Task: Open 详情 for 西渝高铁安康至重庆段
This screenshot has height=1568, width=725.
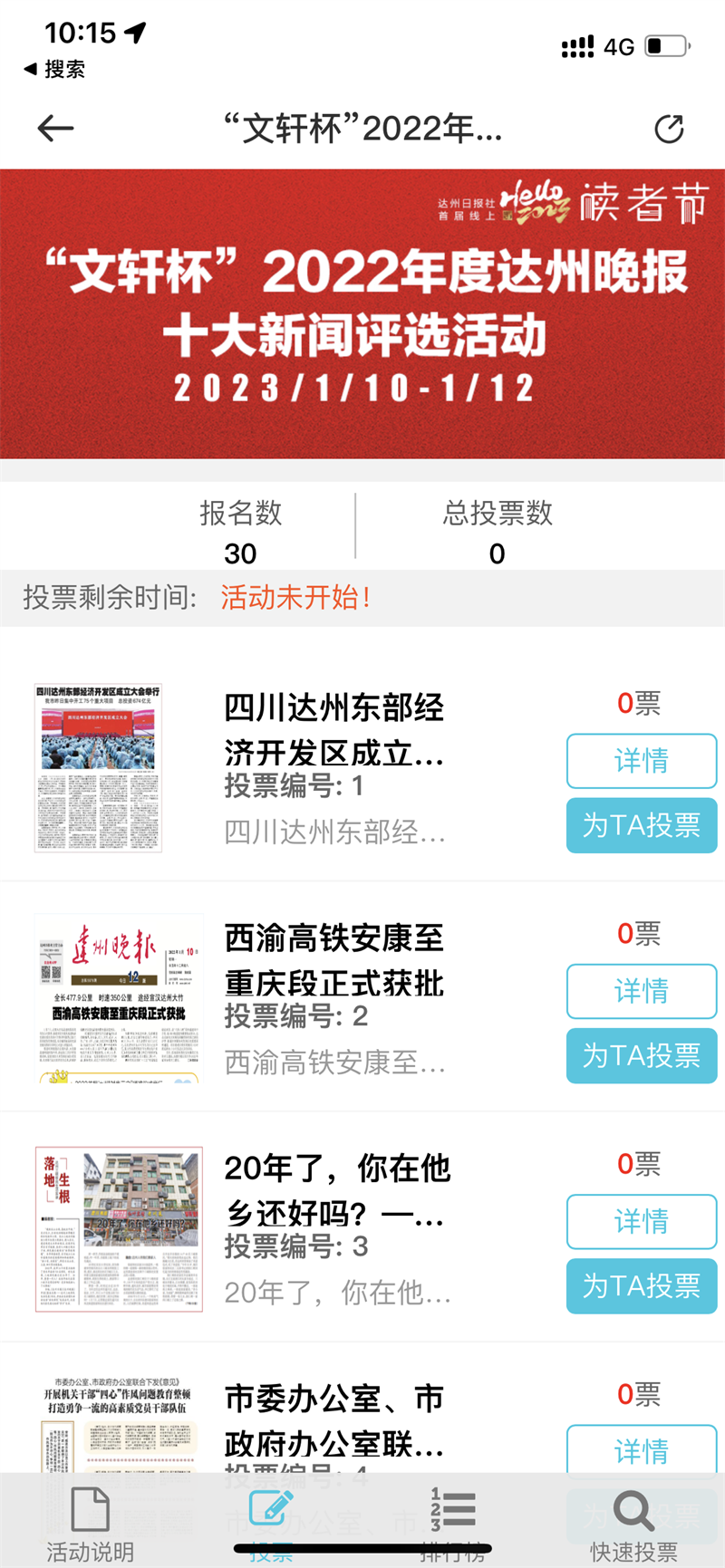Action: [x=641, y=991]
